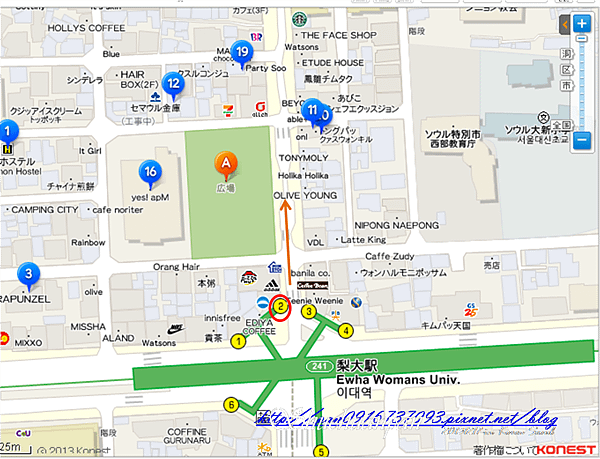Jump to the 洞 zoom level
600x459 pixels.
click(567, 54)
